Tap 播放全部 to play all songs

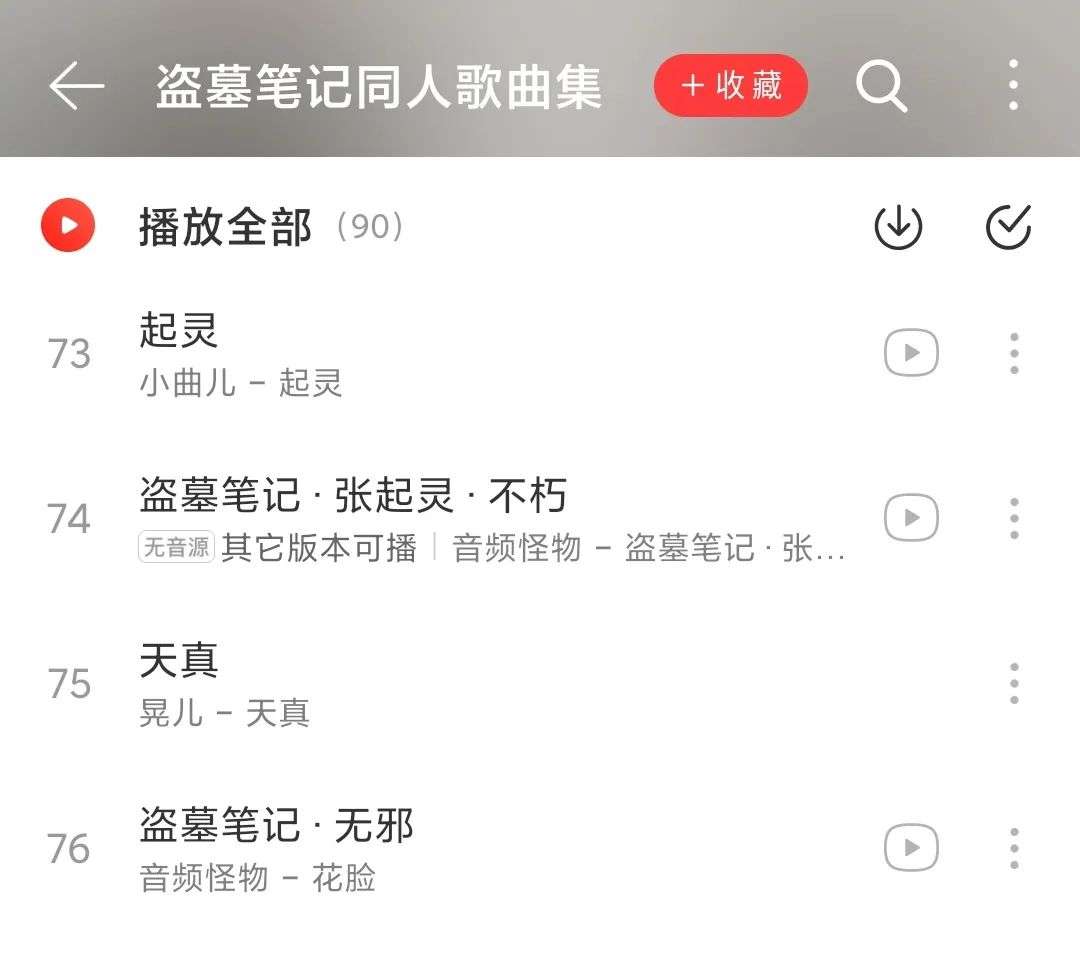coord(225,227)
